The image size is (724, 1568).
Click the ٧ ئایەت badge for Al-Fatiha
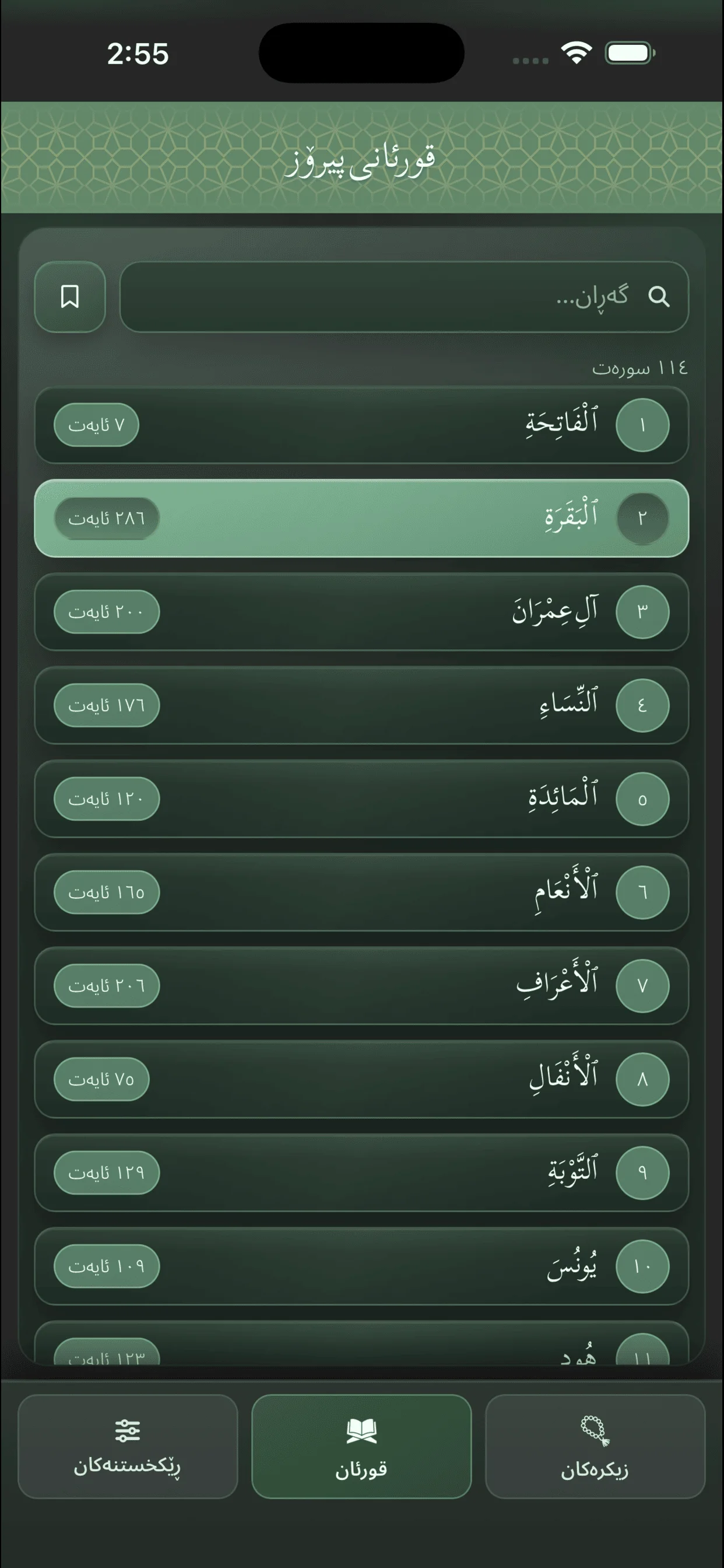click(96, 425)
